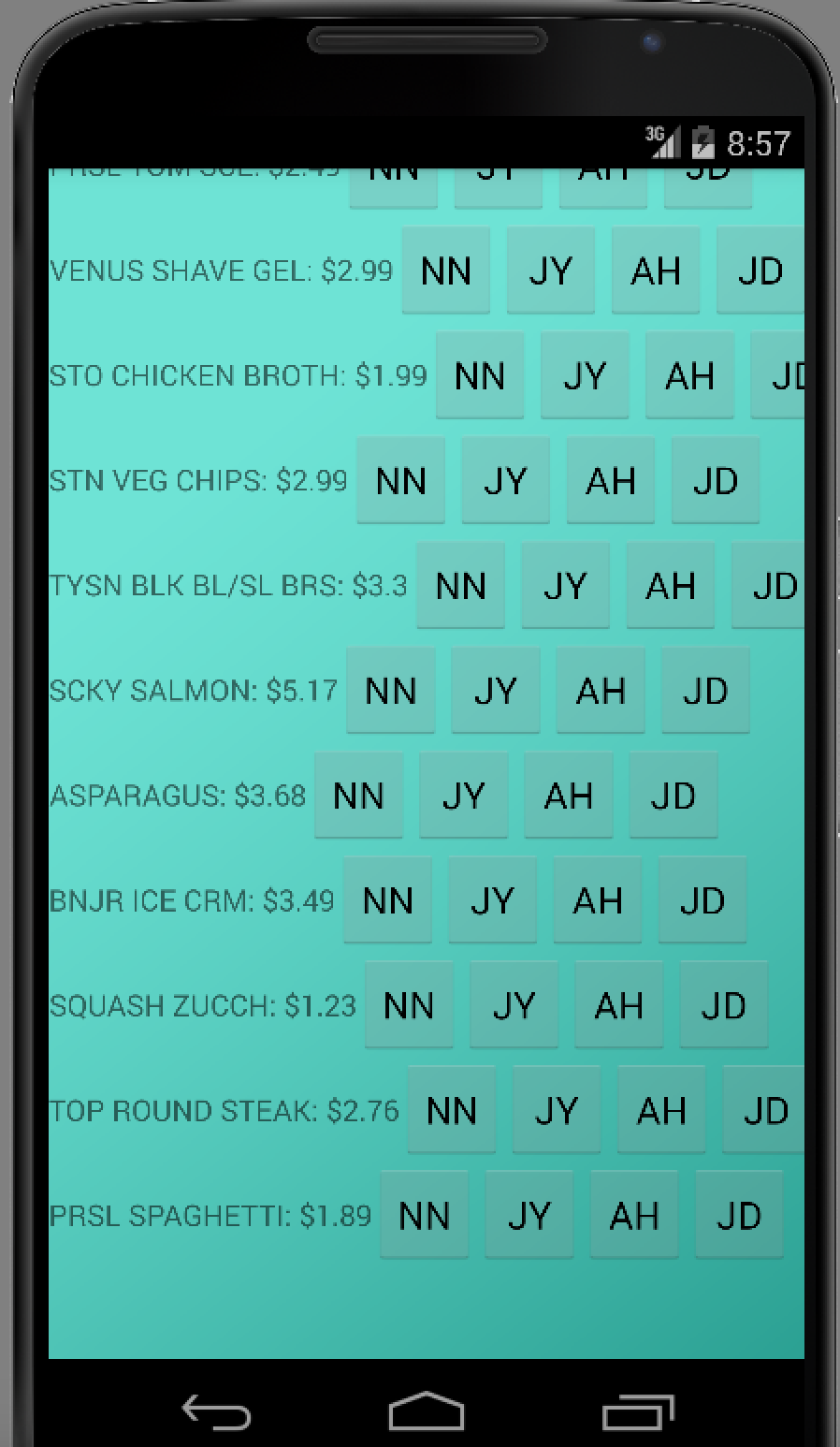Open the recent apps overview
The image size is (840, 1447).
click(638, 1411)
